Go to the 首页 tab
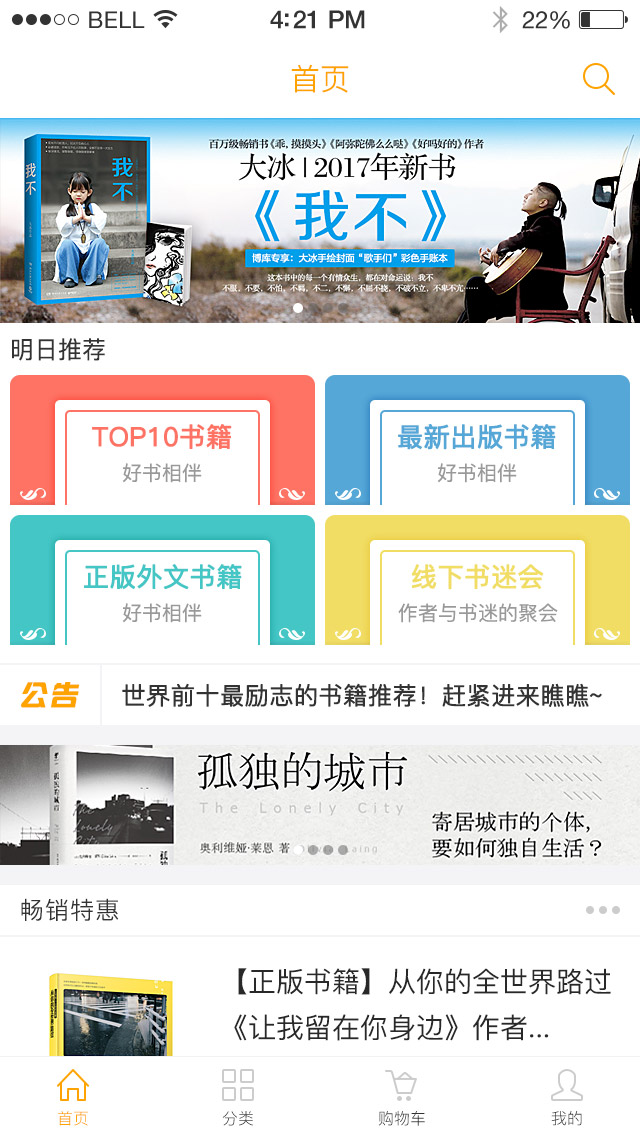 [73, 1097]
